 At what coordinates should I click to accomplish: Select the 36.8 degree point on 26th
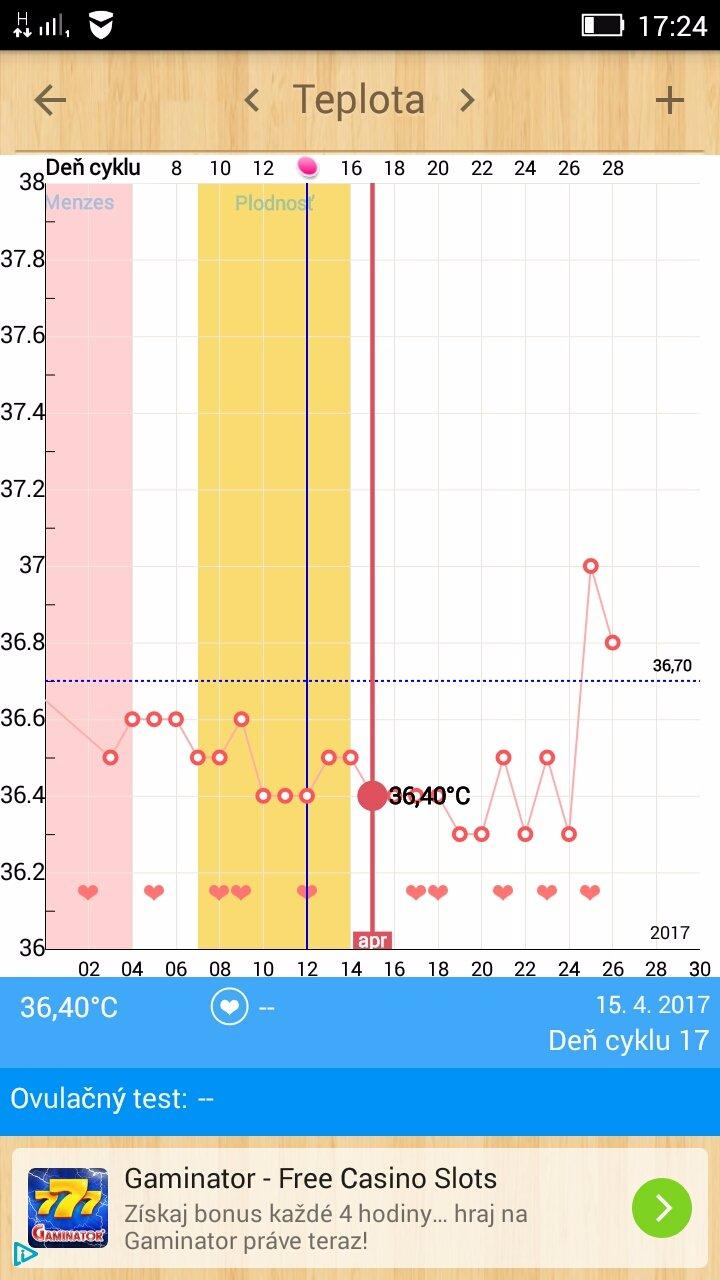(612, 642)
